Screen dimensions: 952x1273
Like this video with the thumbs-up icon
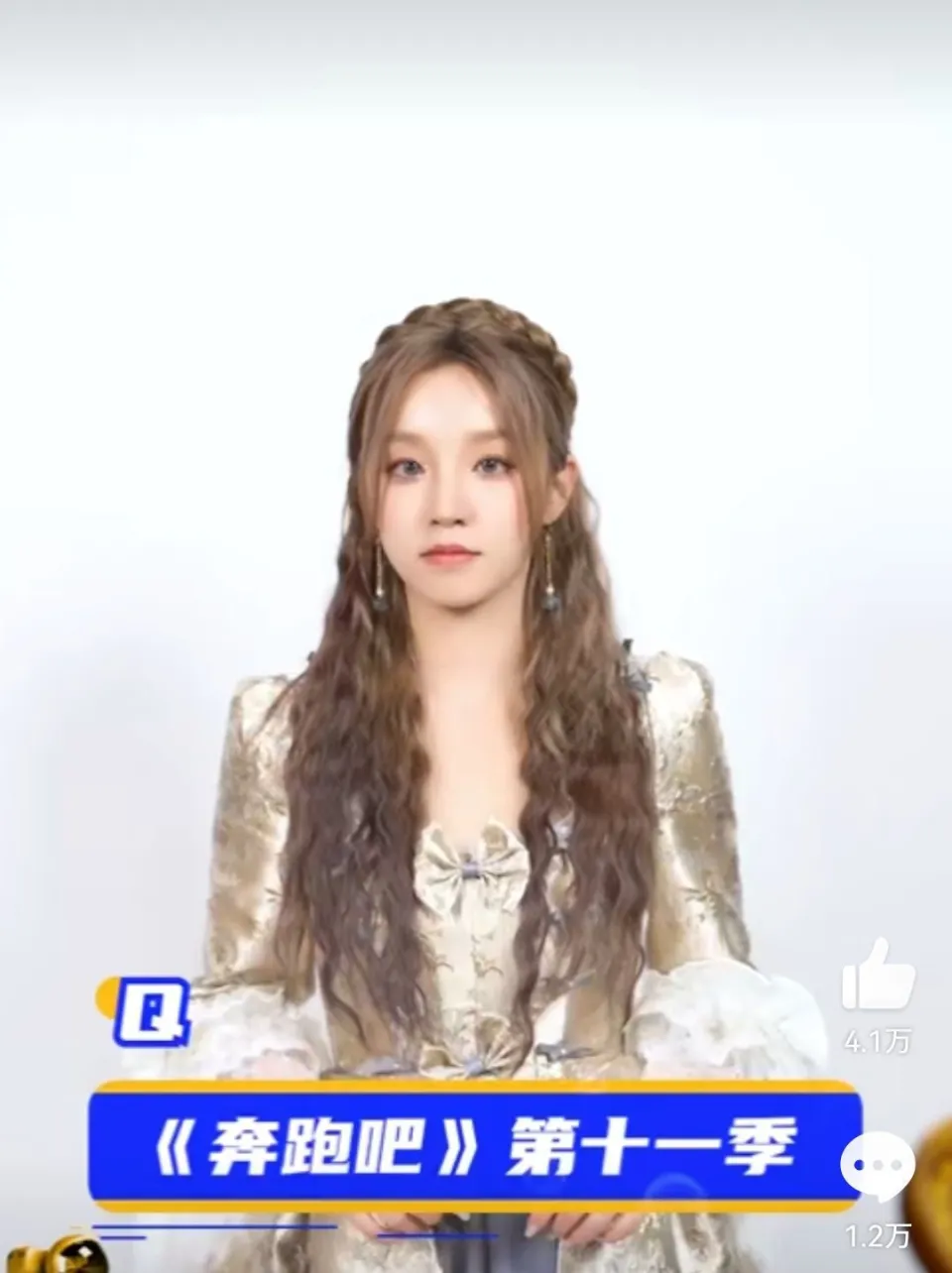click(878, 978)
